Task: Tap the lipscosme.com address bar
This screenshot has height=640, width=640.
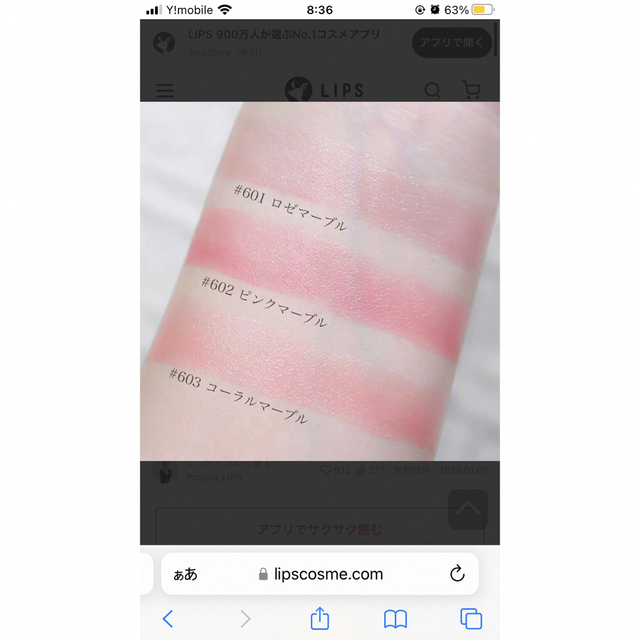Action: click(320, 574)
